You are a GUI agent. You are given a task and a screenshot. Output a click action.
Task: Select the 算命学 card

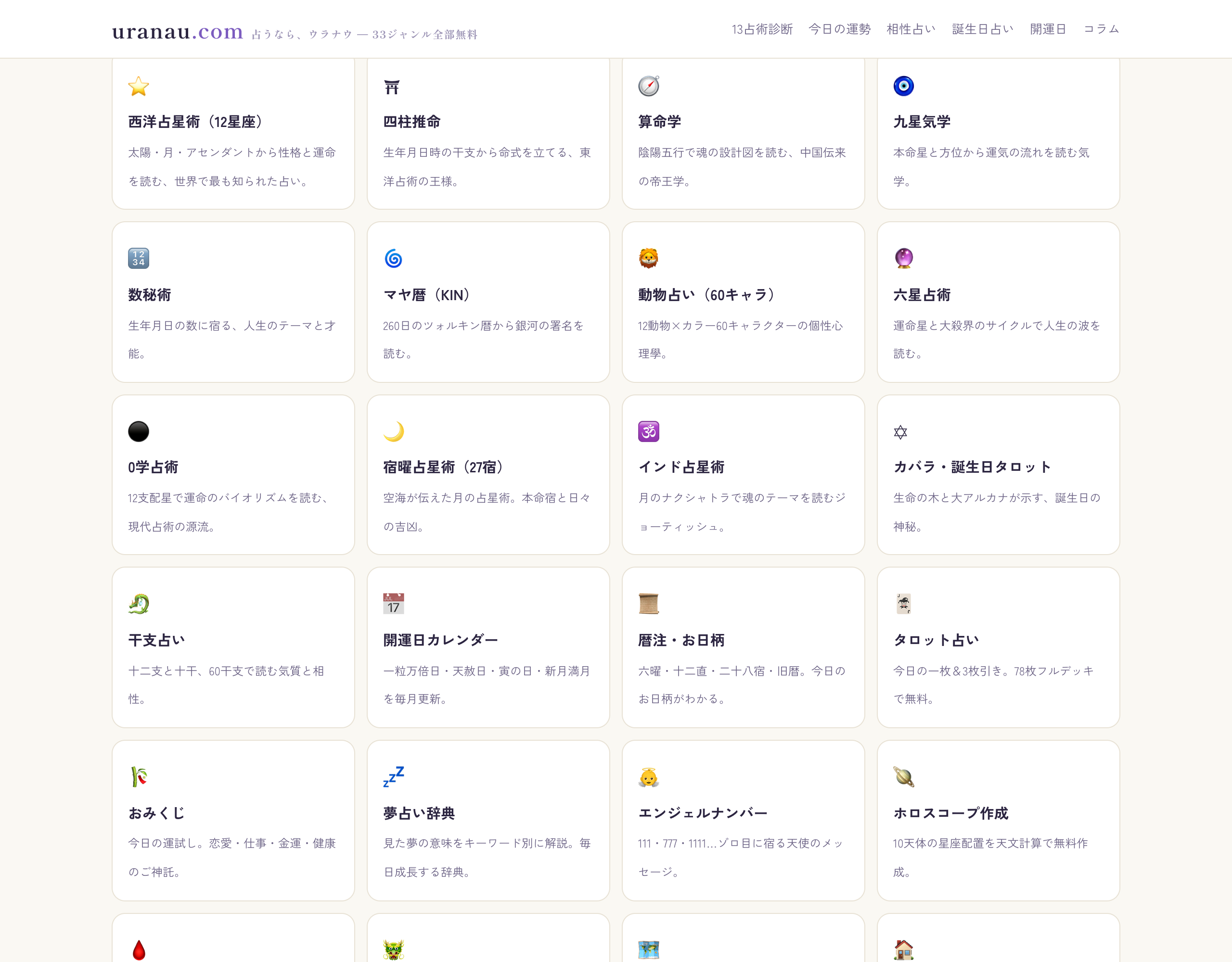(744, 133)
